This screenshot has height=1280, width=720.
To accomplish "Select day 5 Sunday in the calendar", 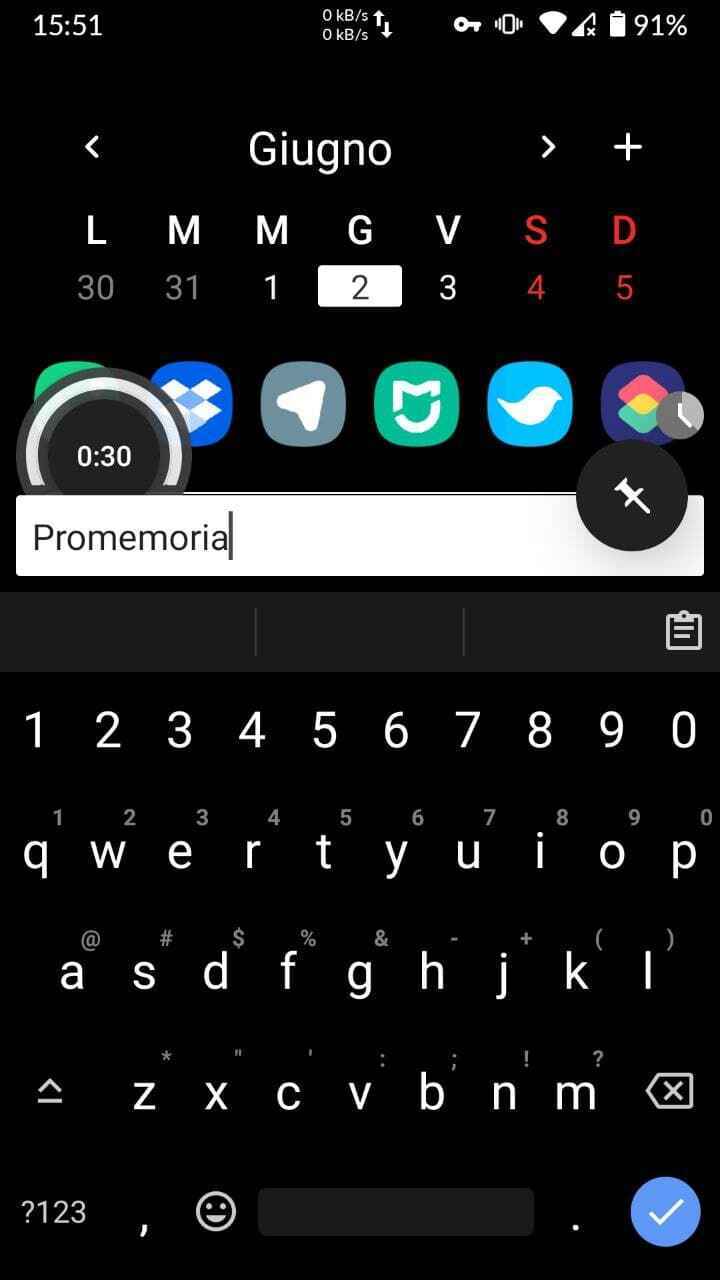I will point(624,288).
